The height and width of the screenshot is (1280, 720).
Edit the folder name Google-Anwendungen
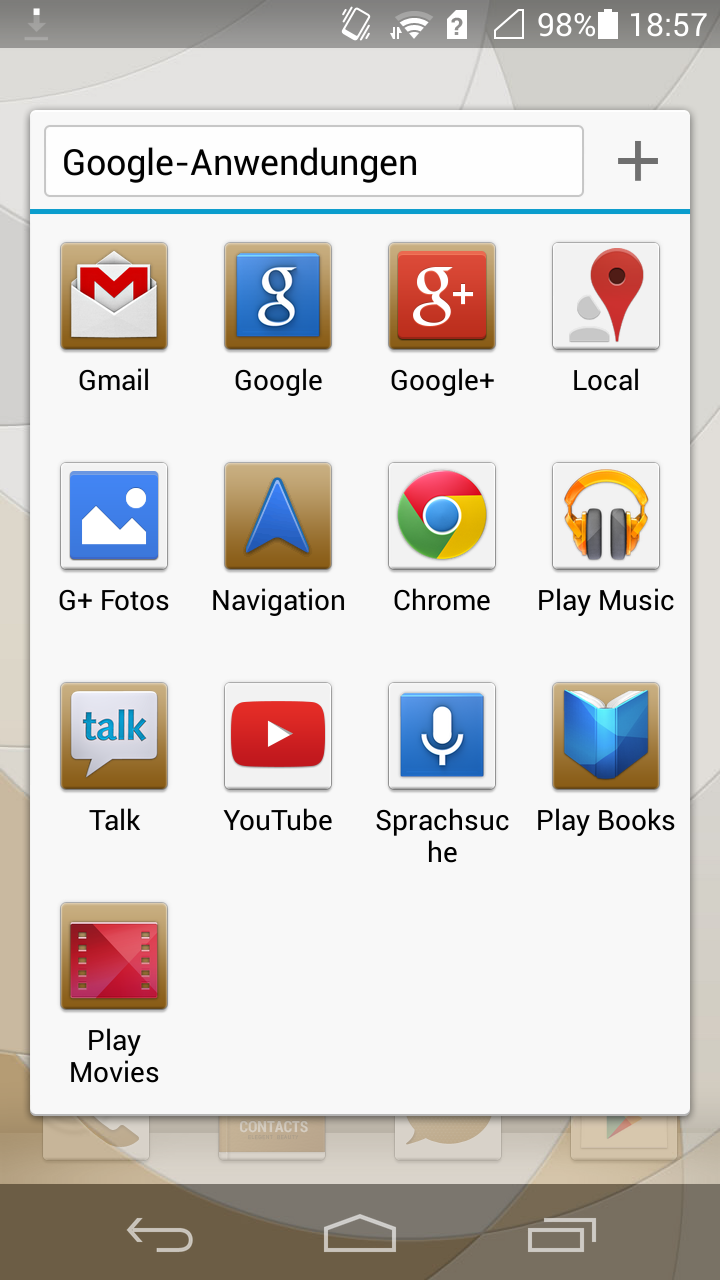click(x=314, y=161)
